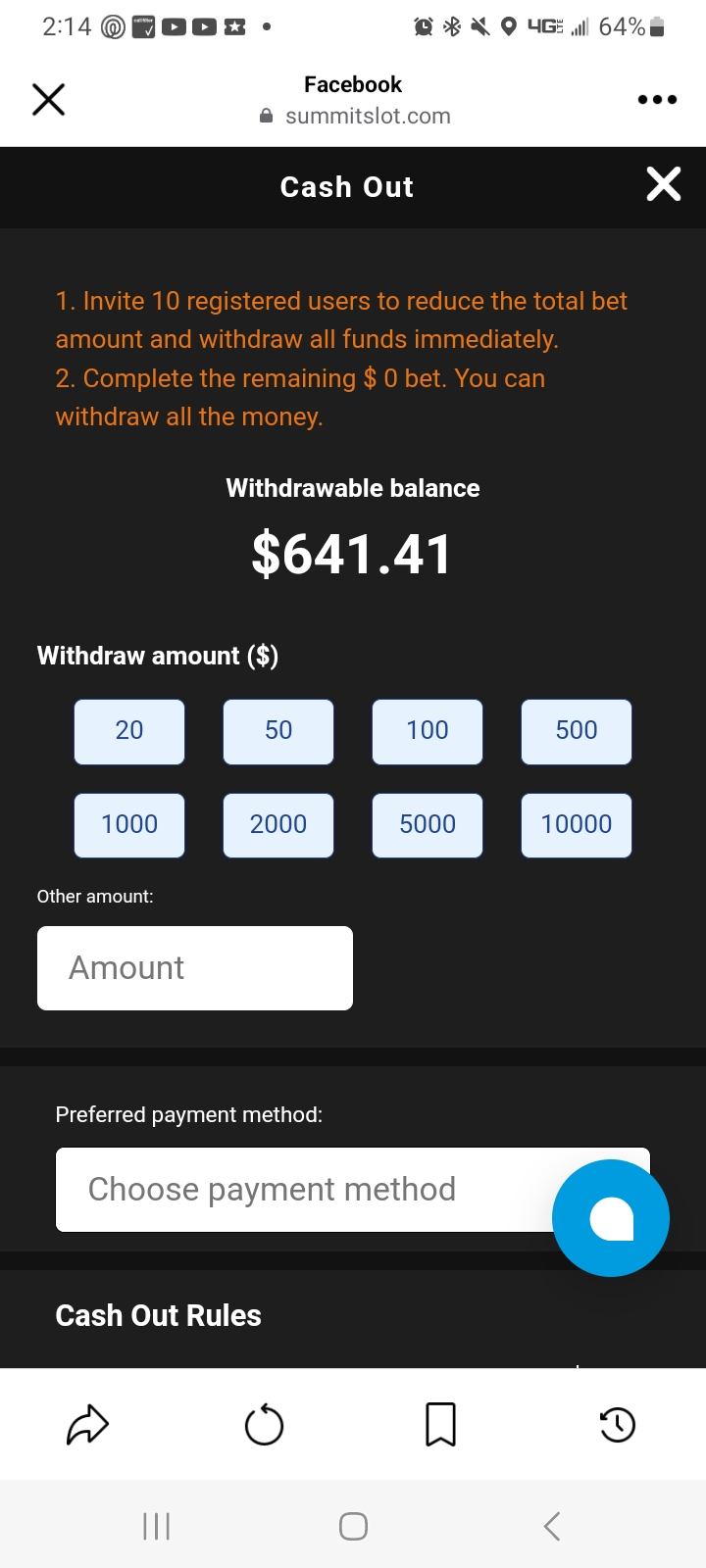Open the live chat bubble
706x1568 pixels.
pos(611,1218)
